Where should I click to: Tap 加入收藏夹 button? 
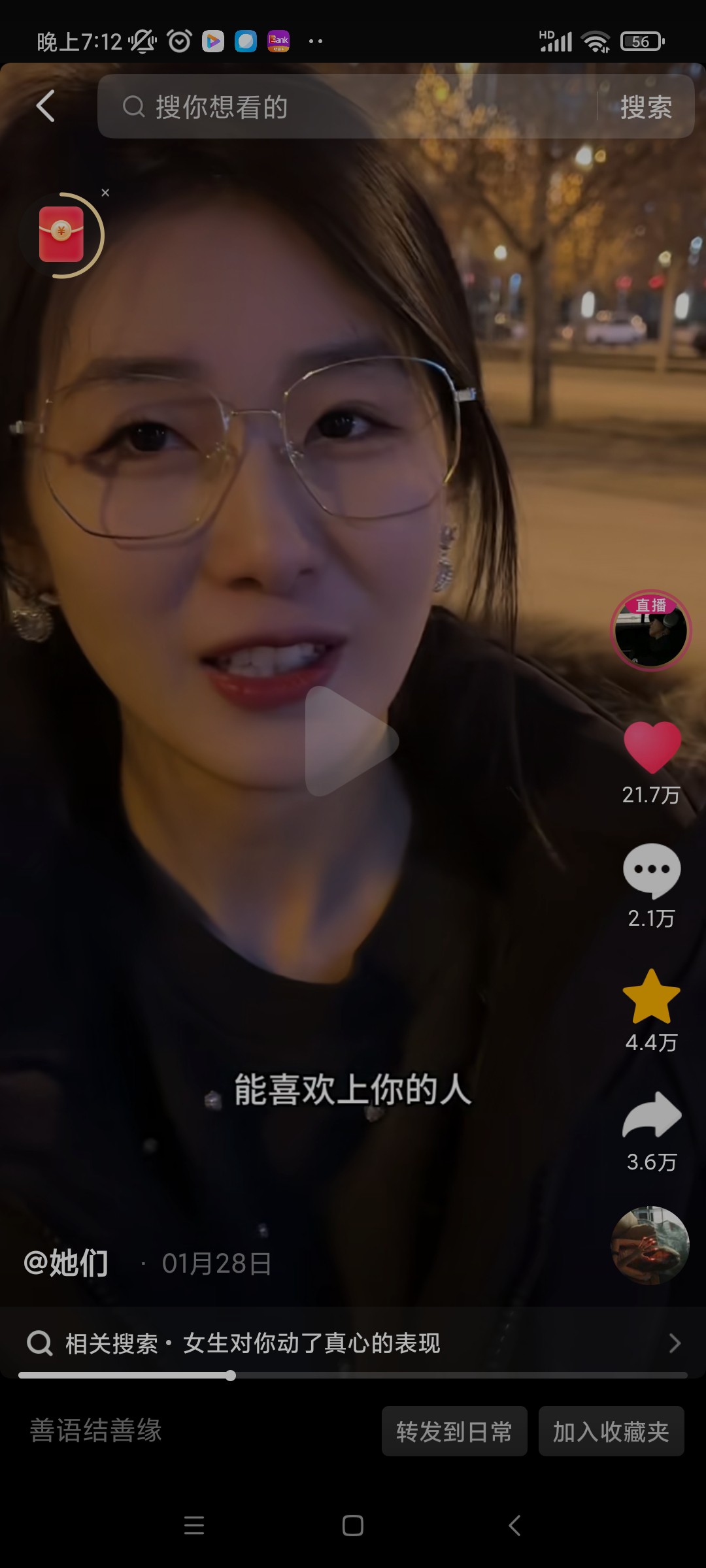point(611,1431)
